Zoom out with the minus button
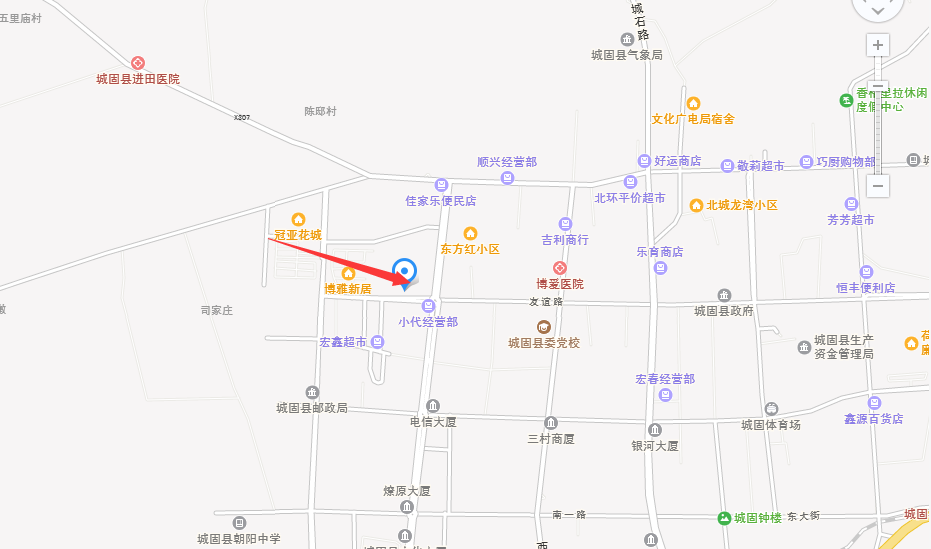931x549 pixels. point(878,185)
